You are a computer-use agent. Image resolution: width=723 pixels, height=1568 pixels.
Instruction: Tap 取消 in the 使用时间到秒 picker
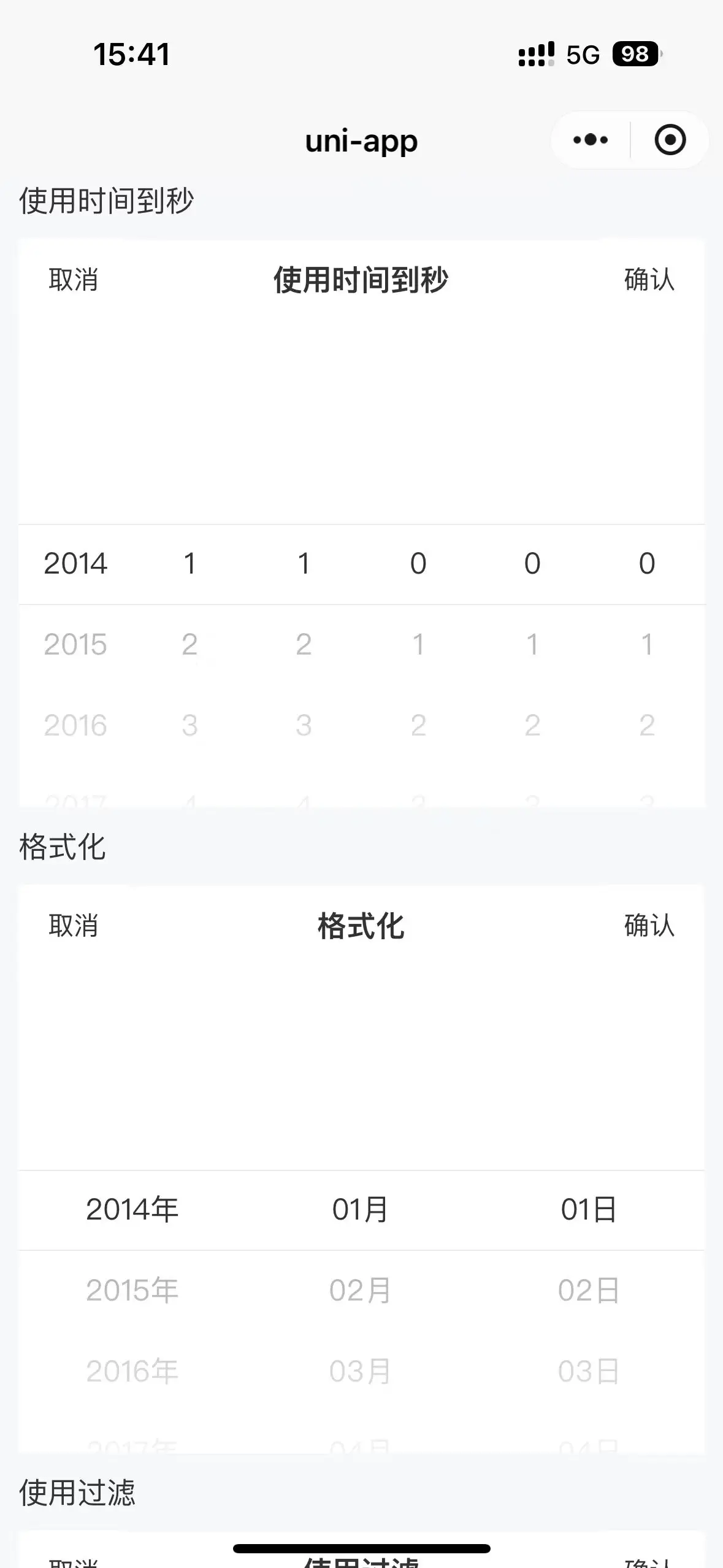coord(74,280)
